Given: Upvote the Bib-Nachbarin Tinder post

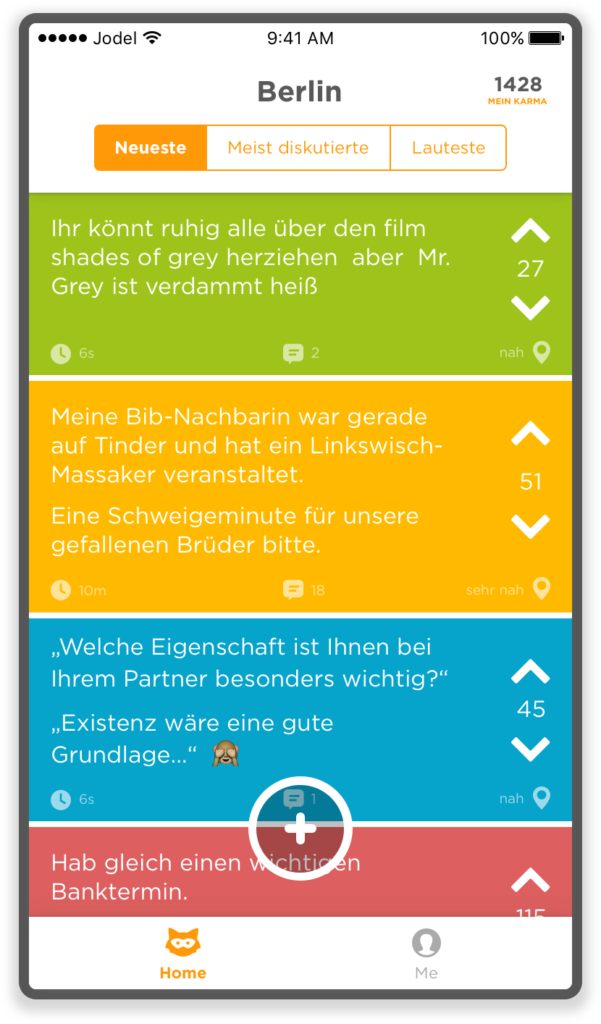Looking at the screenshot, I should [530, 434].
